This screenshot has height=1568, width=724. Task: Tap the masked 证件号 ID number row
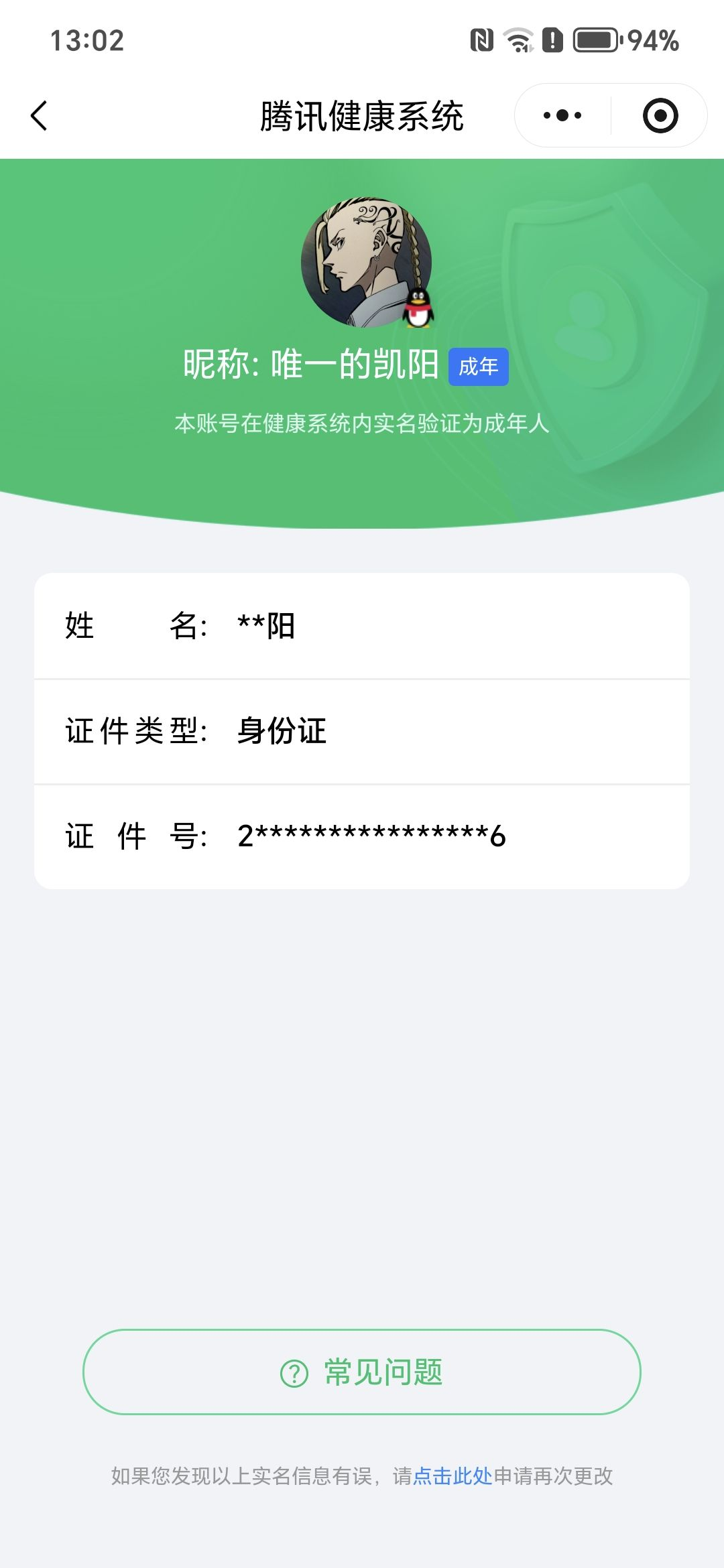click(x=362, y=834)
